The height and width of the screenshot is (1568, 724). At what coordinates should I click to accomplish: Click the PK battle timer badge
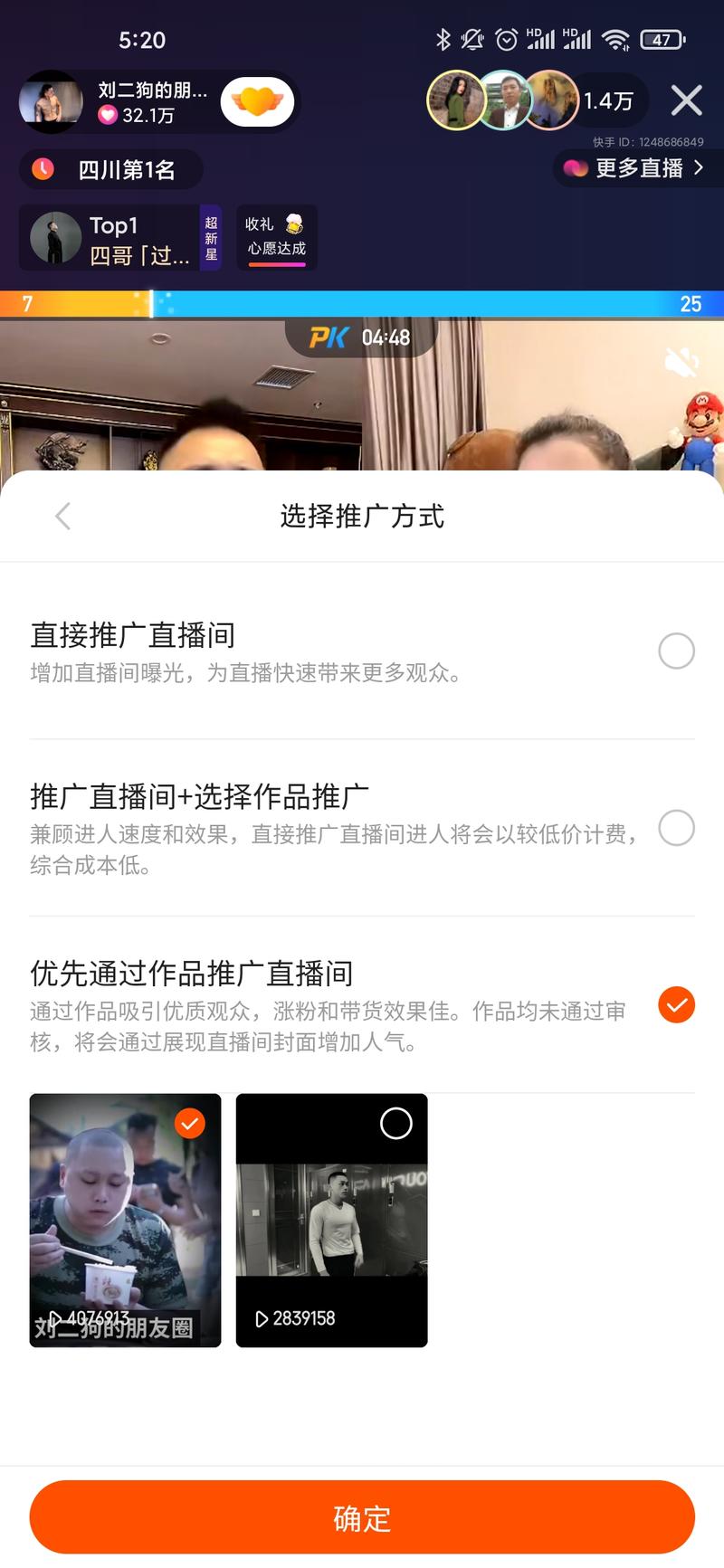(x=361, y=337)
